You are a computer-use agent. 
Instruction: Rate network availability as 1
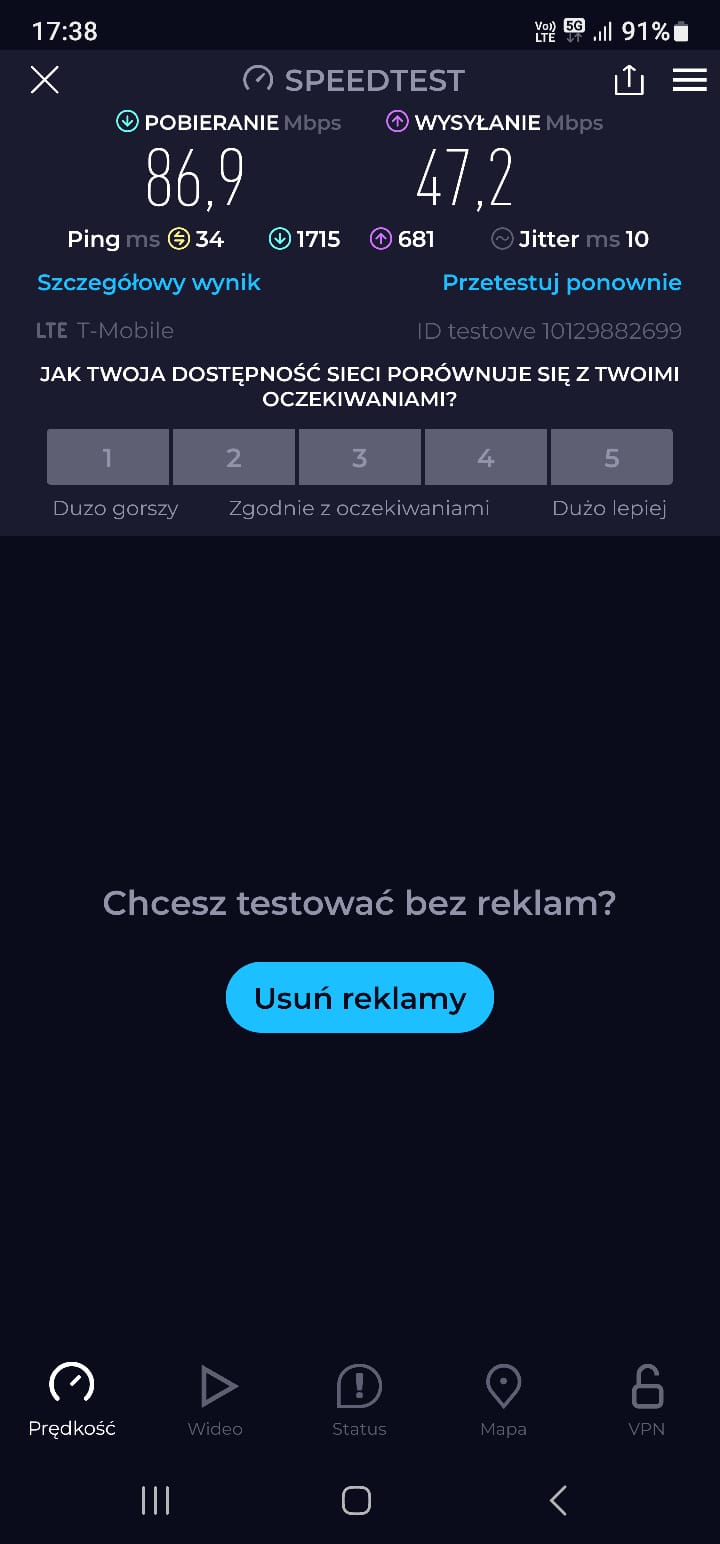108,458
